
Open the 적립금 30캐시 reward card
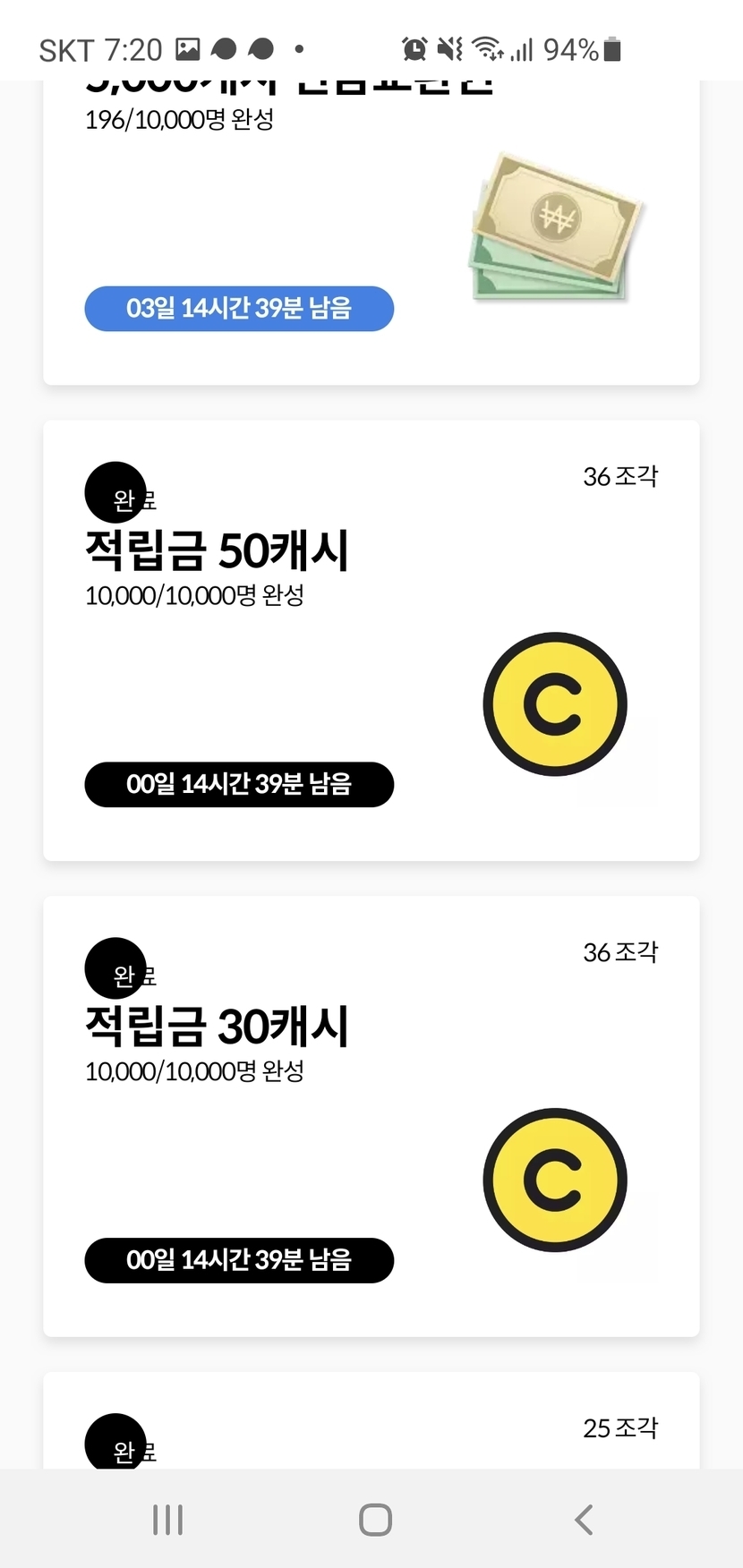(x=371, y=1116)
